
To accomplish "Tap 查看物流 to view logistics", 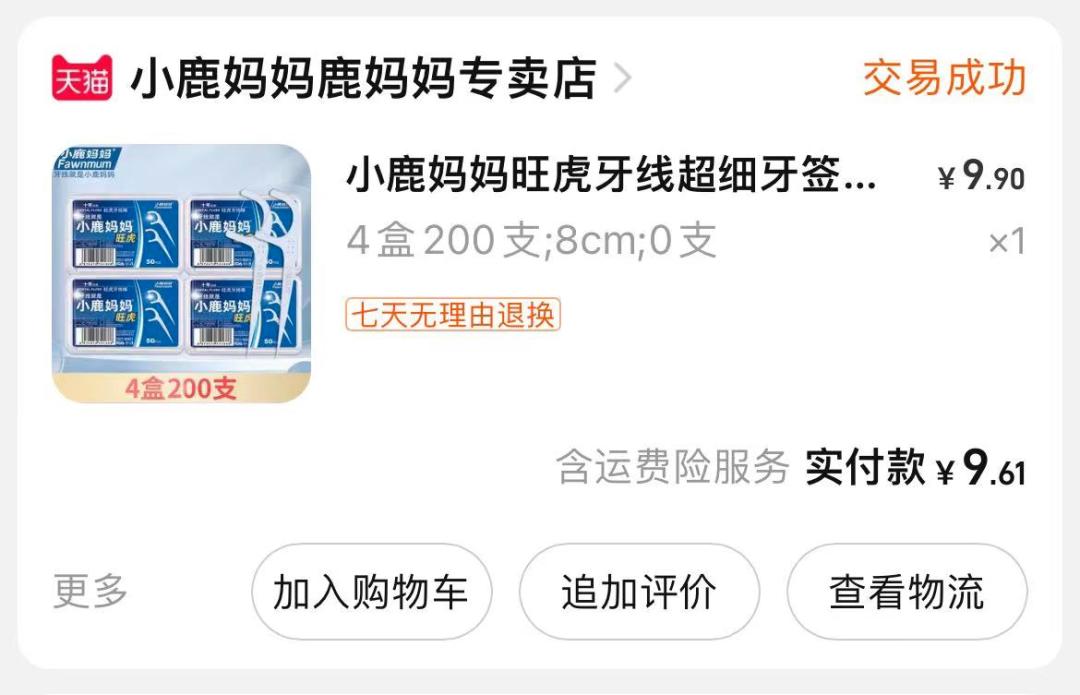I will point(906,592).
